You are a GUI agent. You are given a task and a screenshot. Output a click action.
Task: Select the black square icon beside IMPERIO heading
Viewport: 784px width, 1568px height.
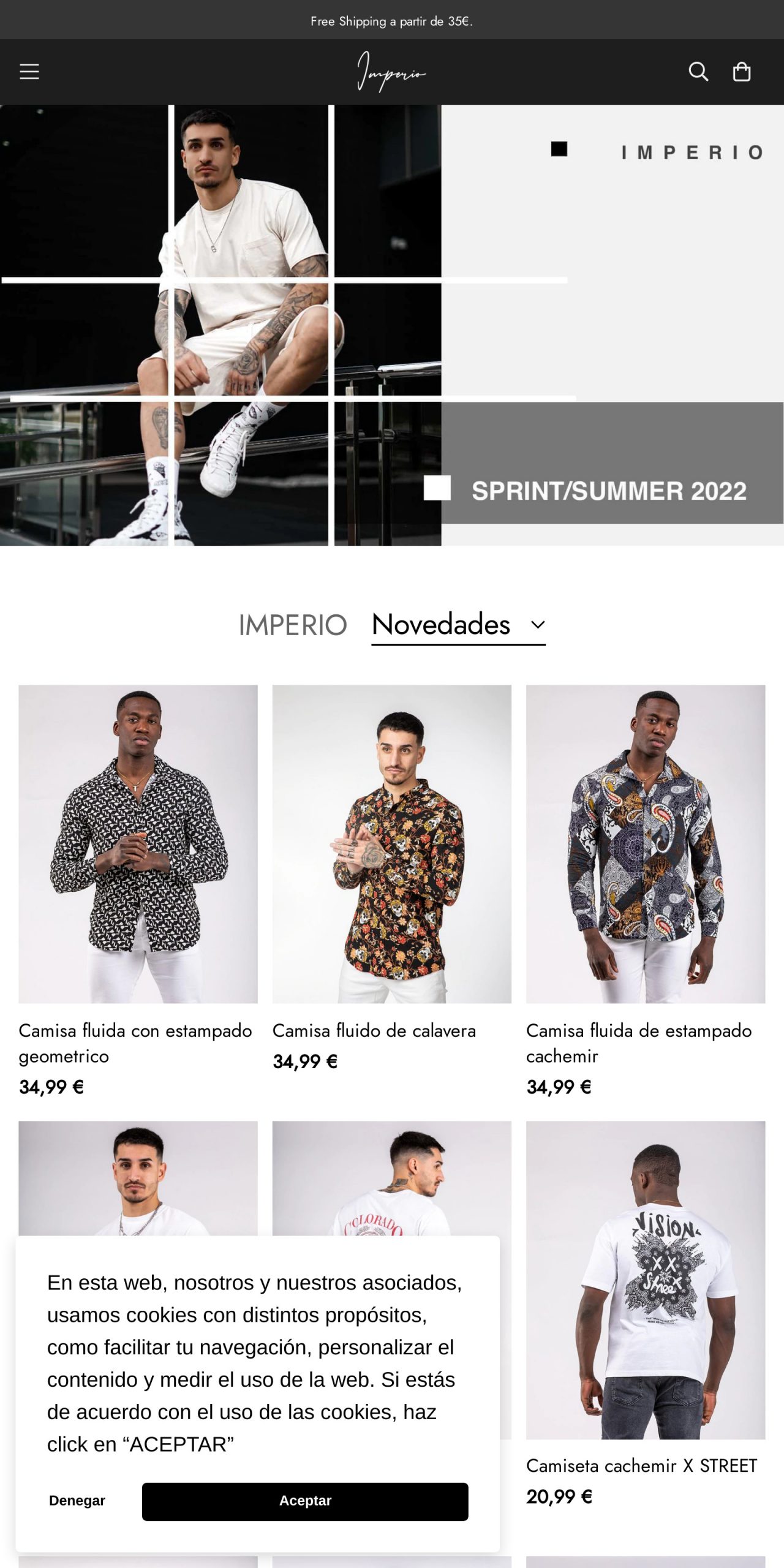coord(558,150)
